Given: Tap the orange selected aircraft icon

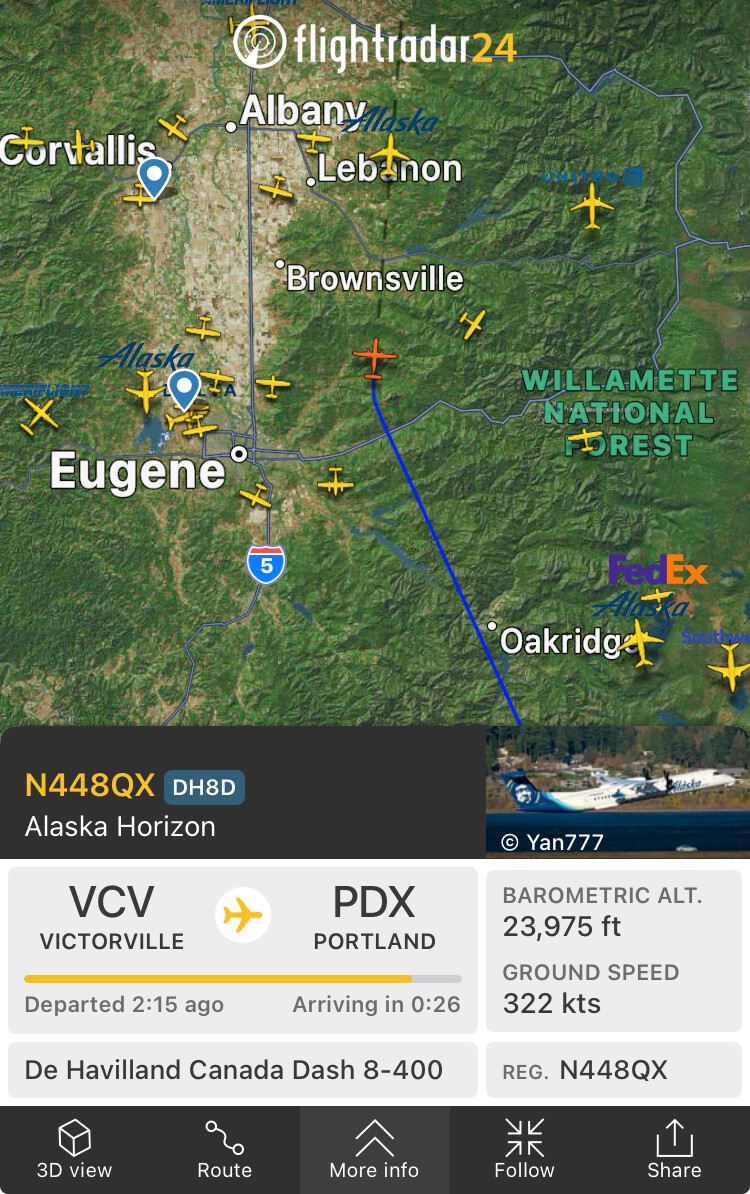Looking at the screenshot, I should click(x=375, y=357).
